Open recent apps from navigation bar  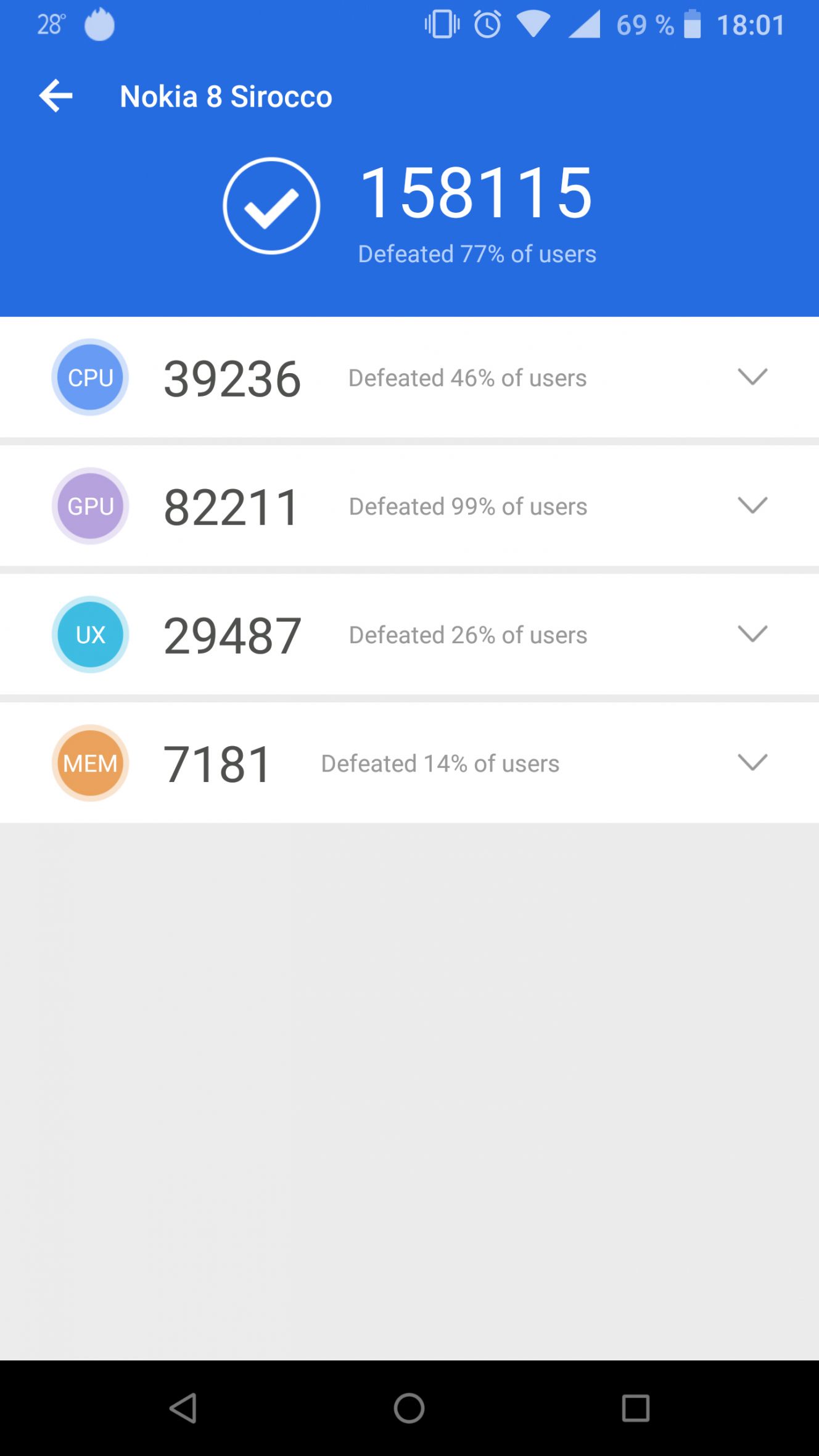coord(636,1408)
